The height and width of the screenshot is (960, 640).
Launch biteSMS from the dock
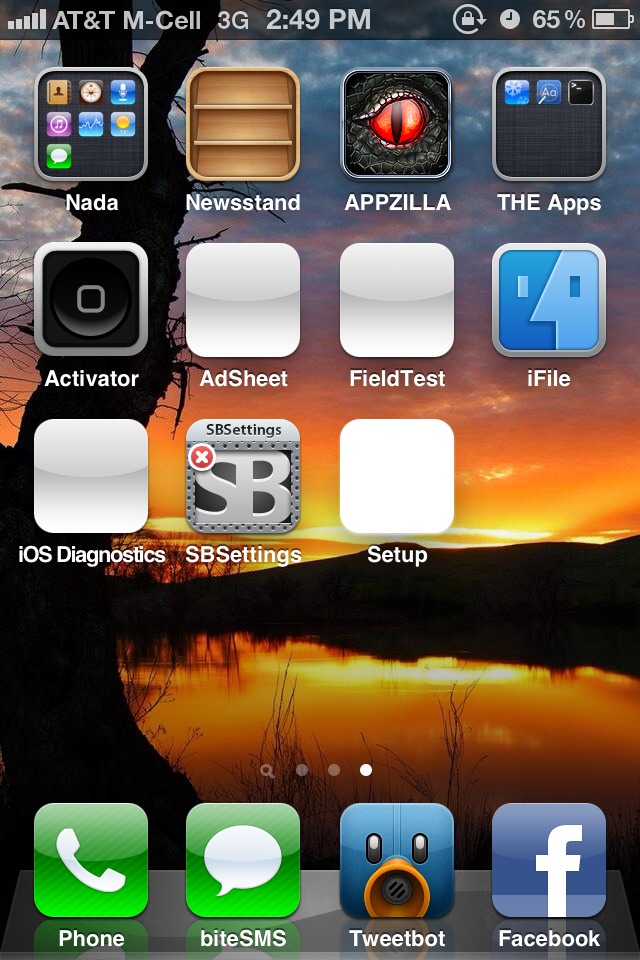click(x=243, y=860)
